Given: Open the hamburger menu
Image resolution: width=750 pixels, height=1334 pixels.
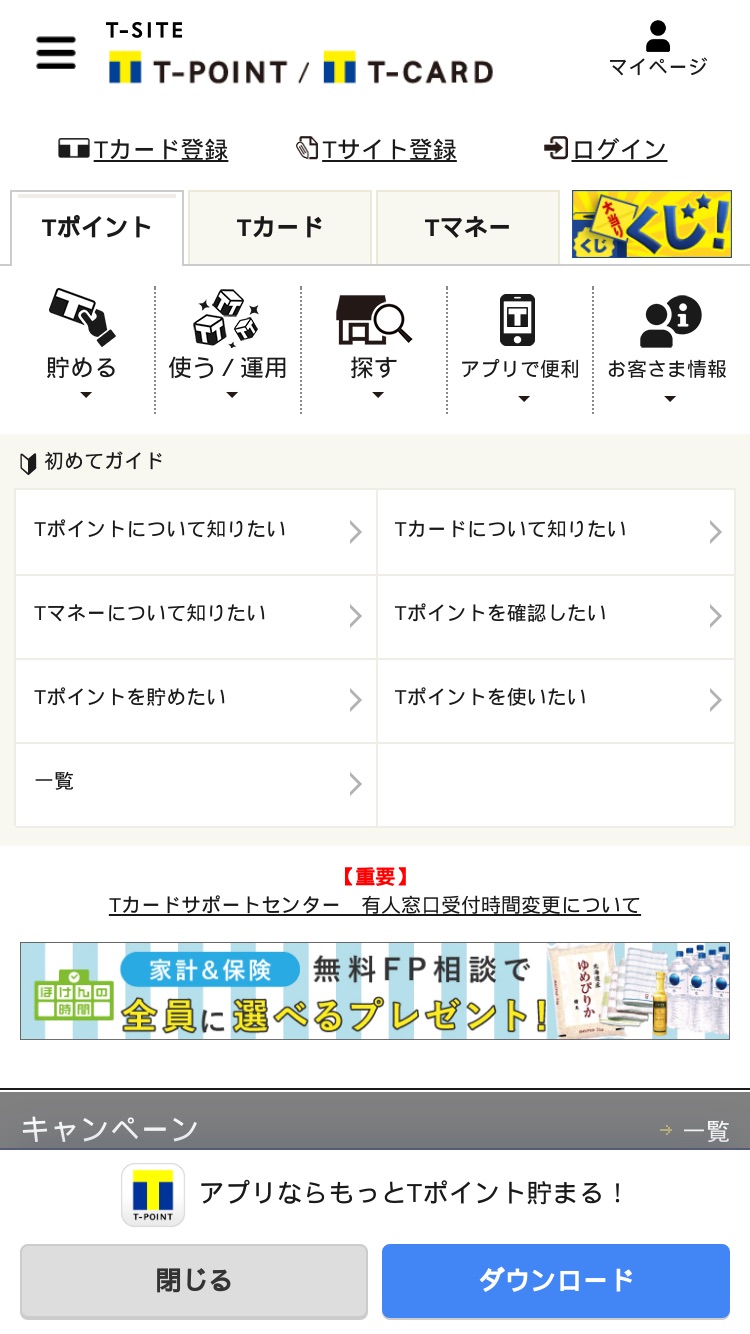Looking at the screenshot, I should click(x=56, y=52).
